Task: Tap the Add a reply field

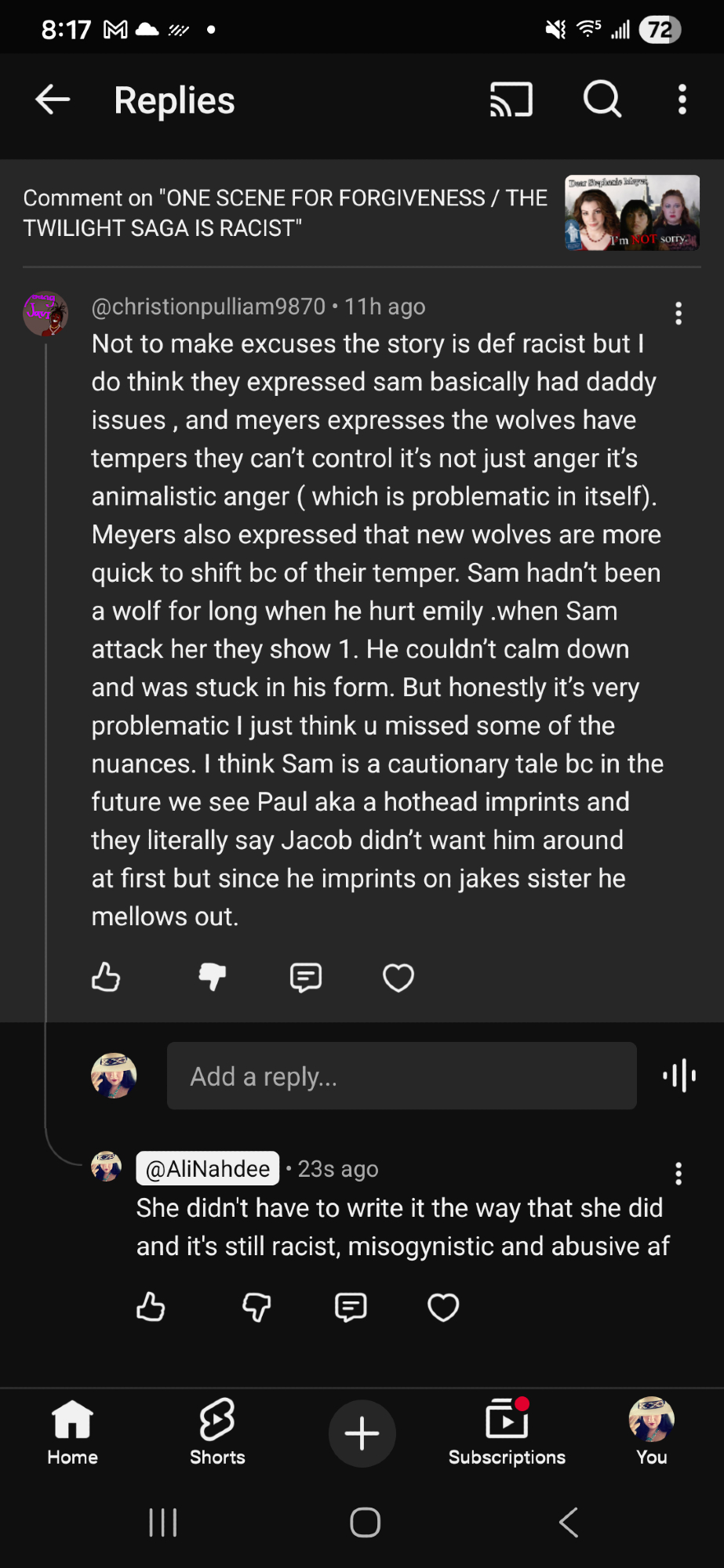Action: (401, 1076)
